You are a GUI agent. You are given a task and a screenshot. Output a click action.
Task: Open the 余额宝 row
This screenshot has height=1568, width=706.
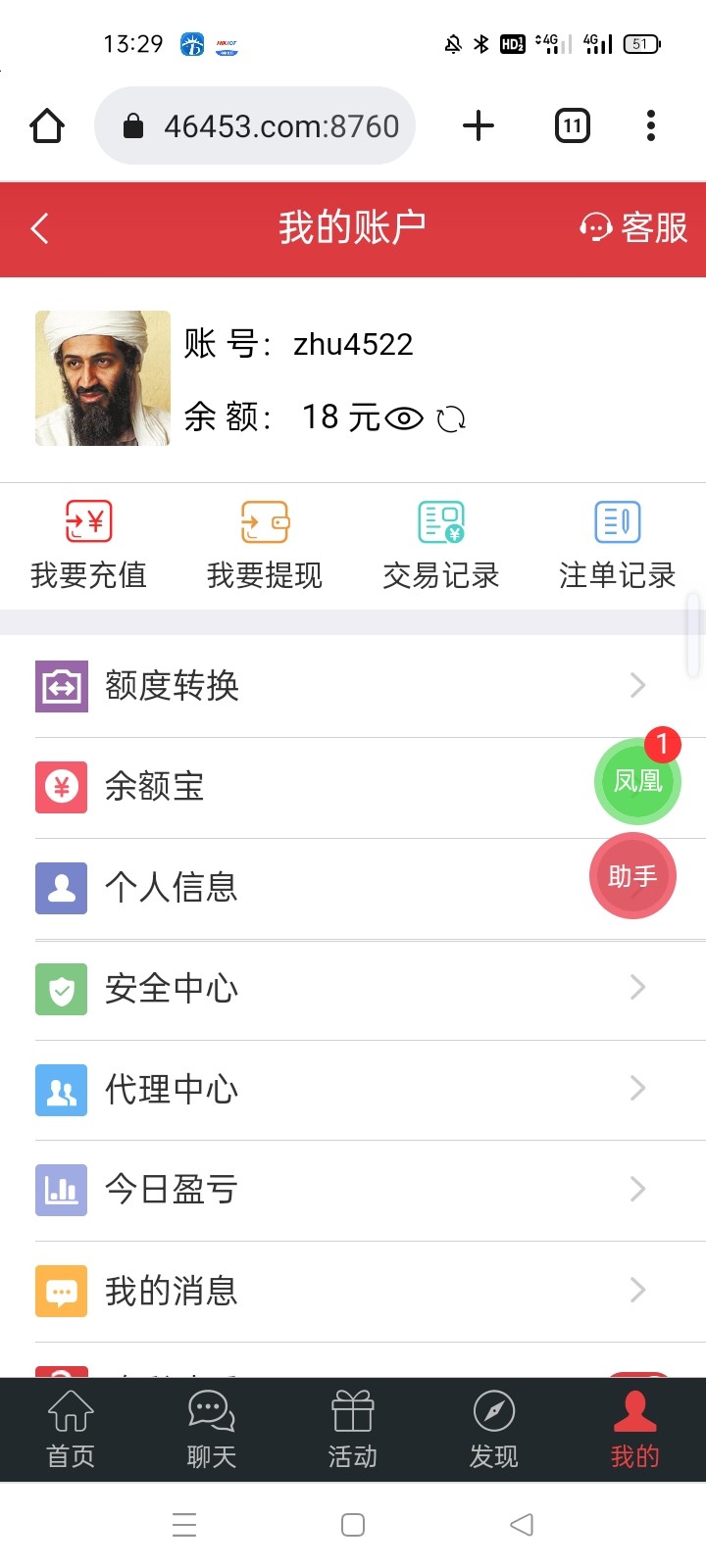click(x=353, y=787)
